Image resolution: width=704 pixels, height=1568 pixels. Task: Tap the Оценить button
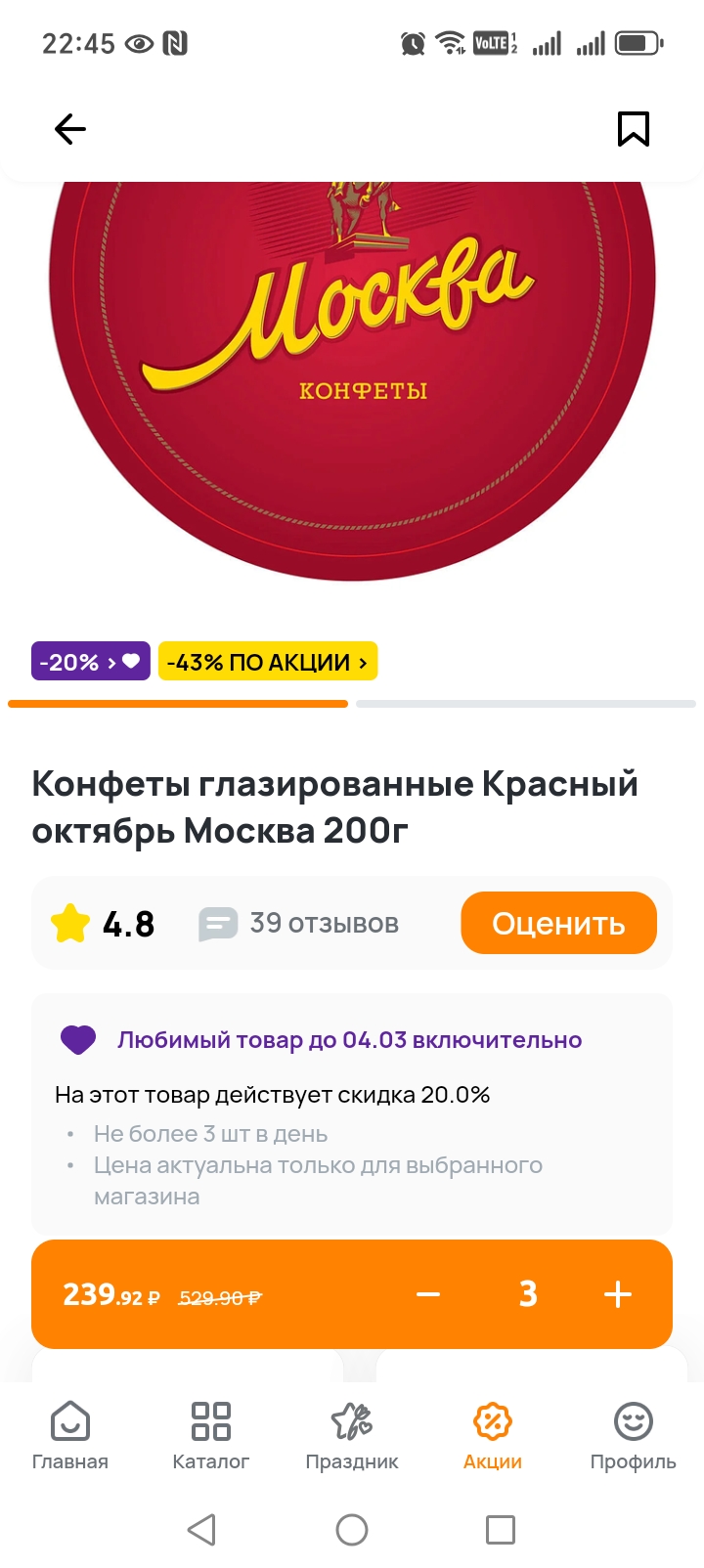click(x=558, y=923)
